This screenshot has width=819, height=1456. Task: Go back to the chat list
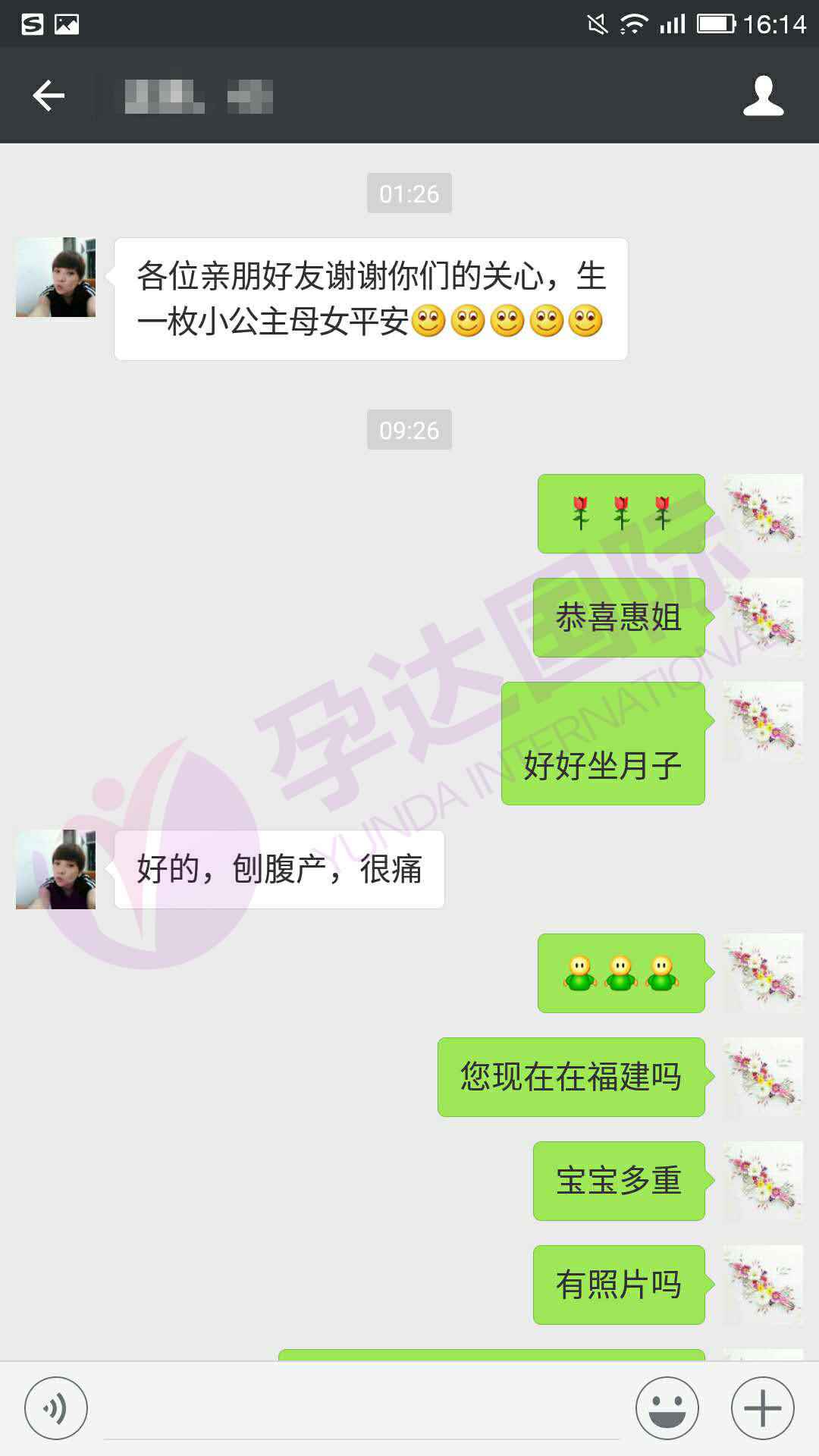pos(49,96)
